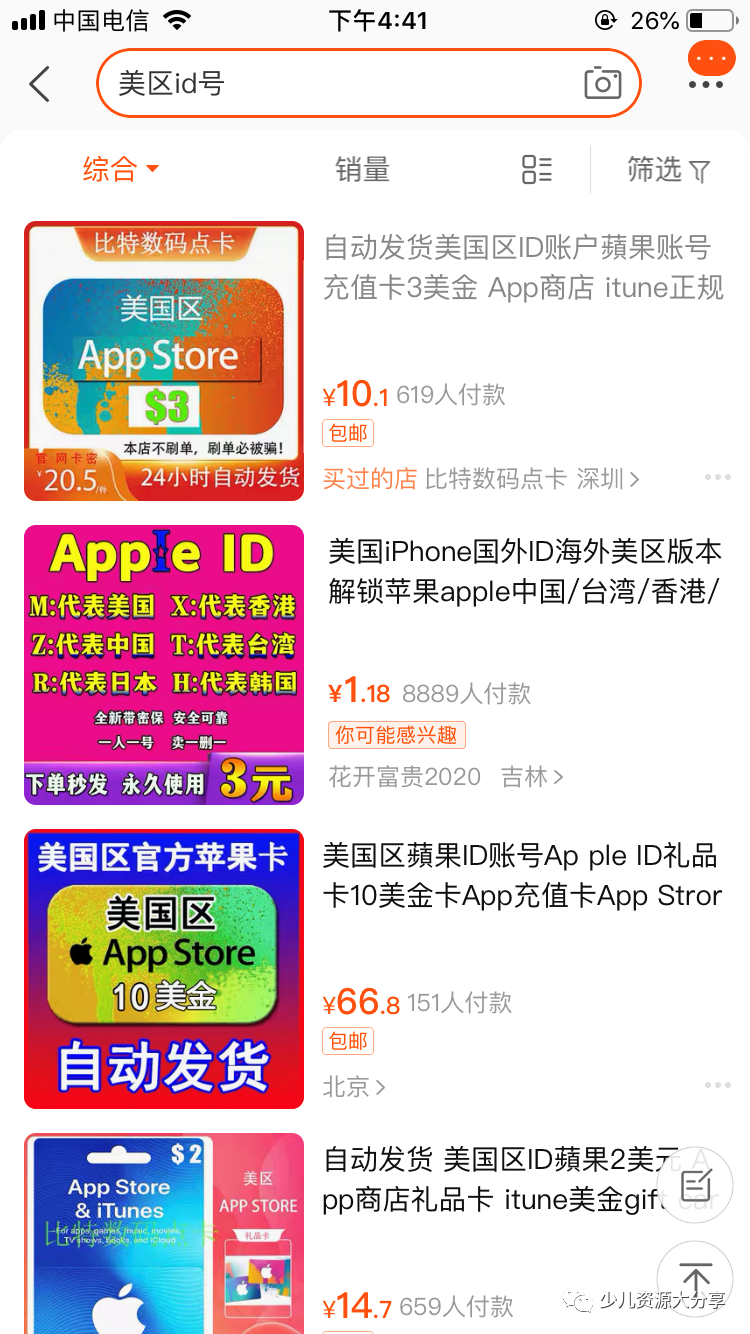Tap the floating feedback note icon
Viewport: 750px width, 1334px height.
pos(695,1186)
